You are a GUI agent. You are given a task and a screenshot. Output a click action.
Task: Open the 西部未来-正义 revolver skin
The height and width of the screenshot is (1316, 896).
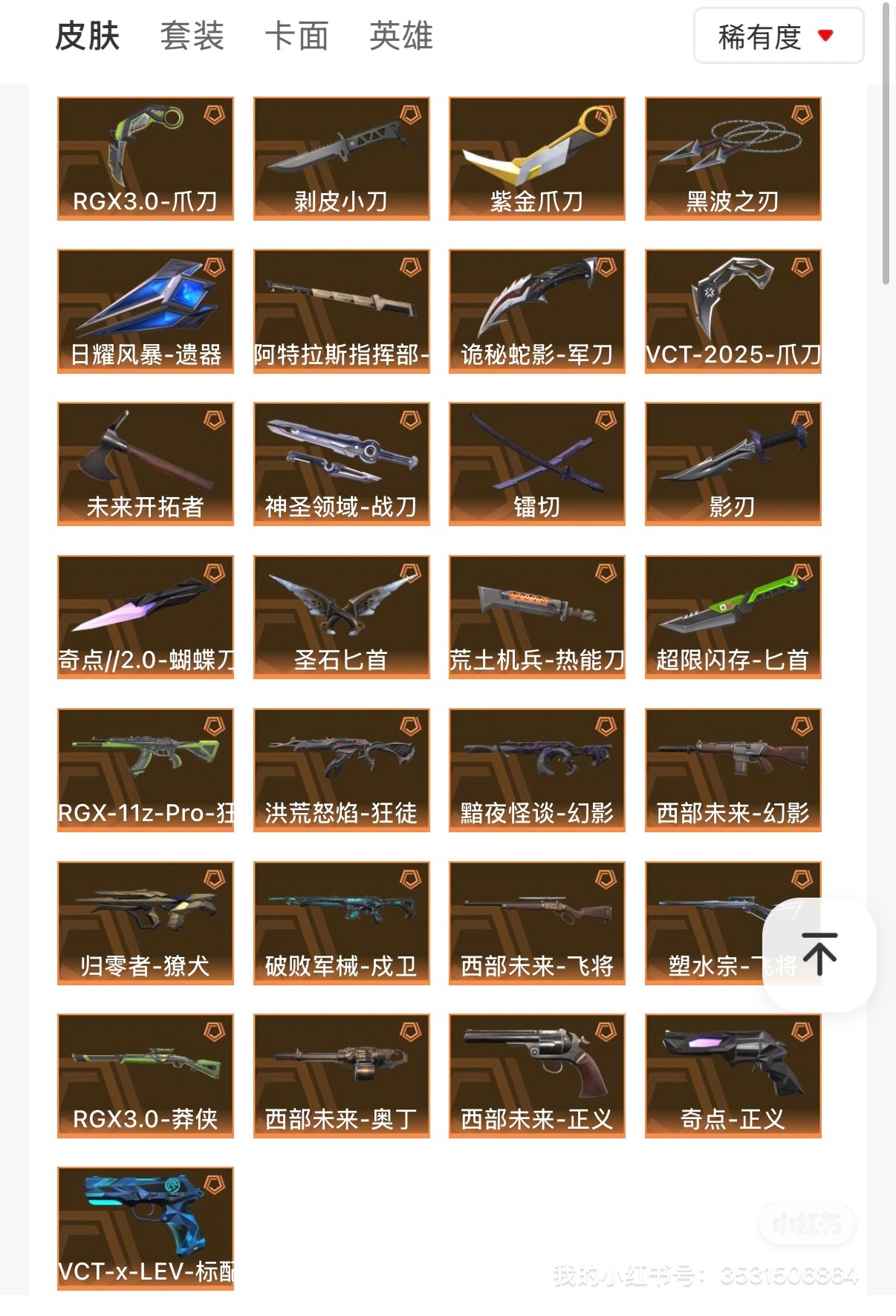[536, 1076]
